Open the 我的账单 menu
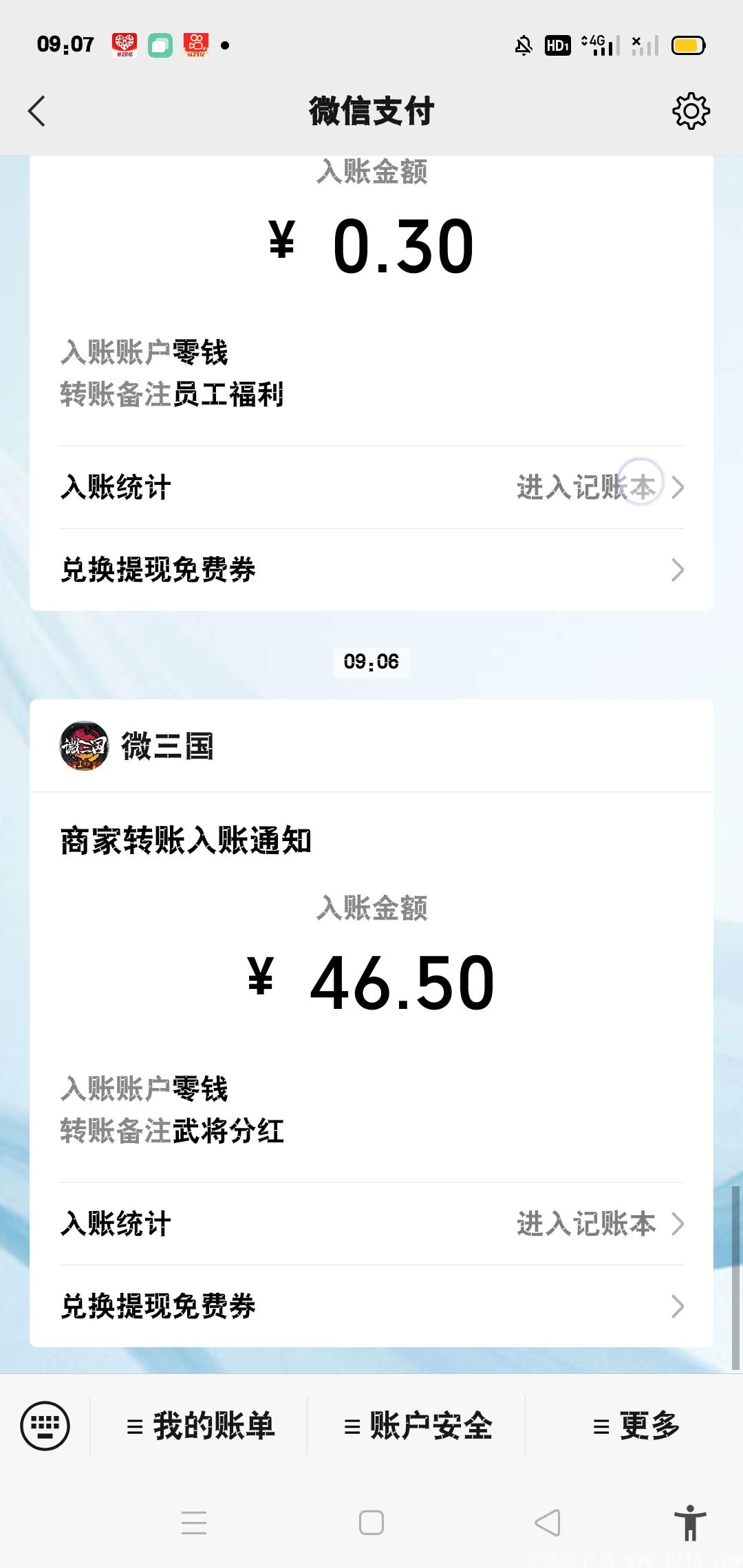Image resolution: width=743 pixels, height=1568 pixels. [x=200, y=1426]
